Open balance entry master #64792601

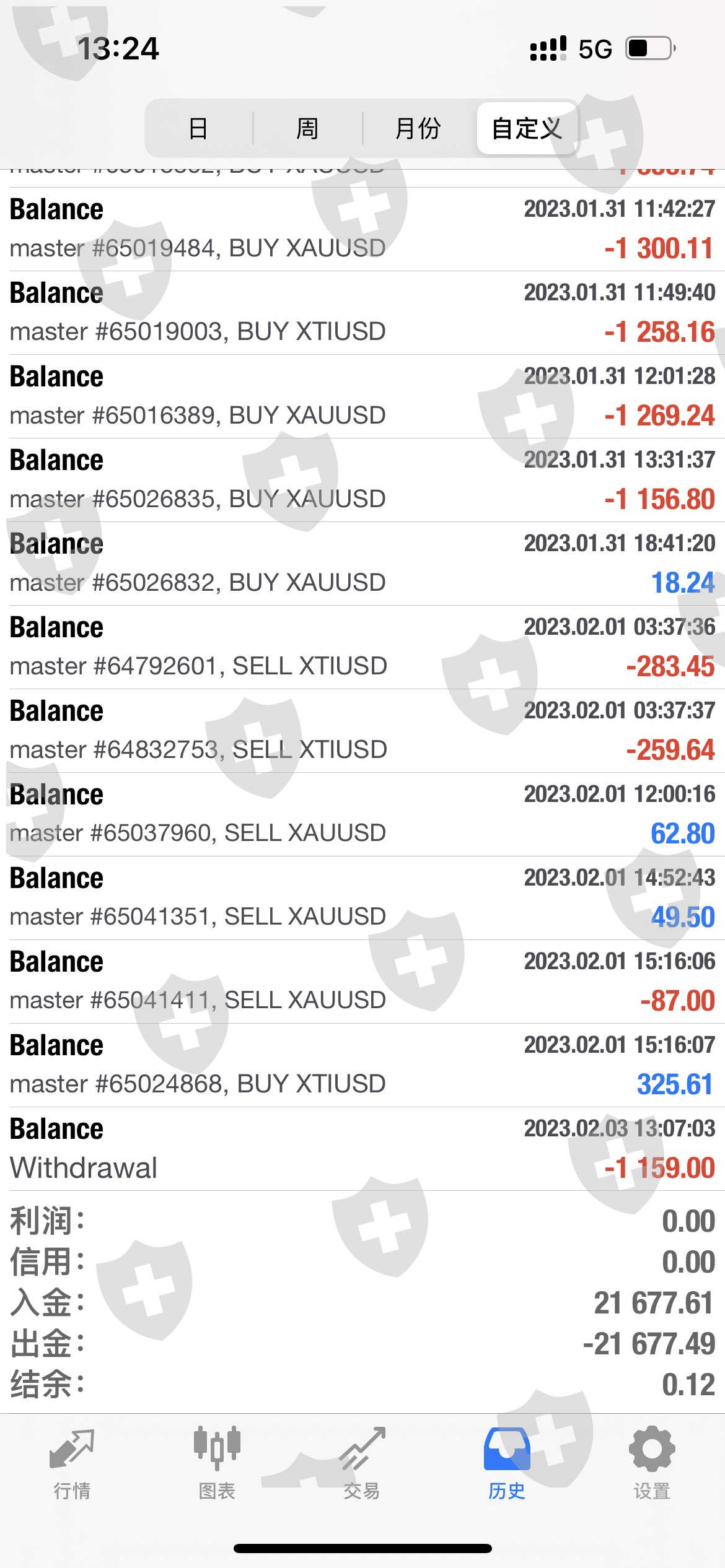362,647
